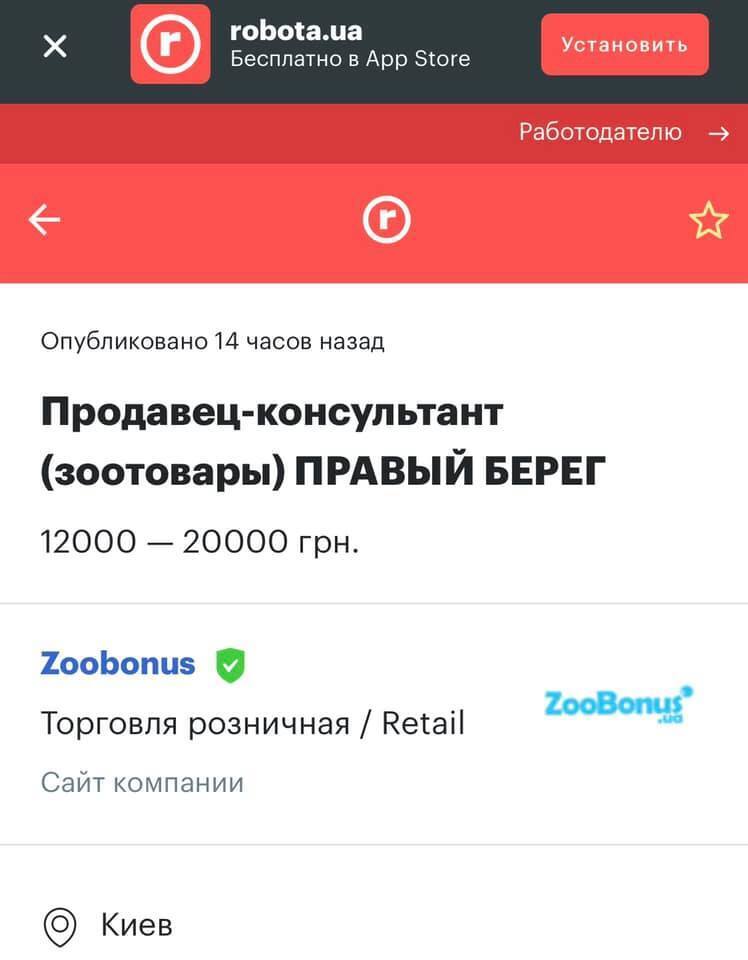The height and width of the screenshot is (960, 748).
Task: Select the Киев location entry
Action: [136, 925]
